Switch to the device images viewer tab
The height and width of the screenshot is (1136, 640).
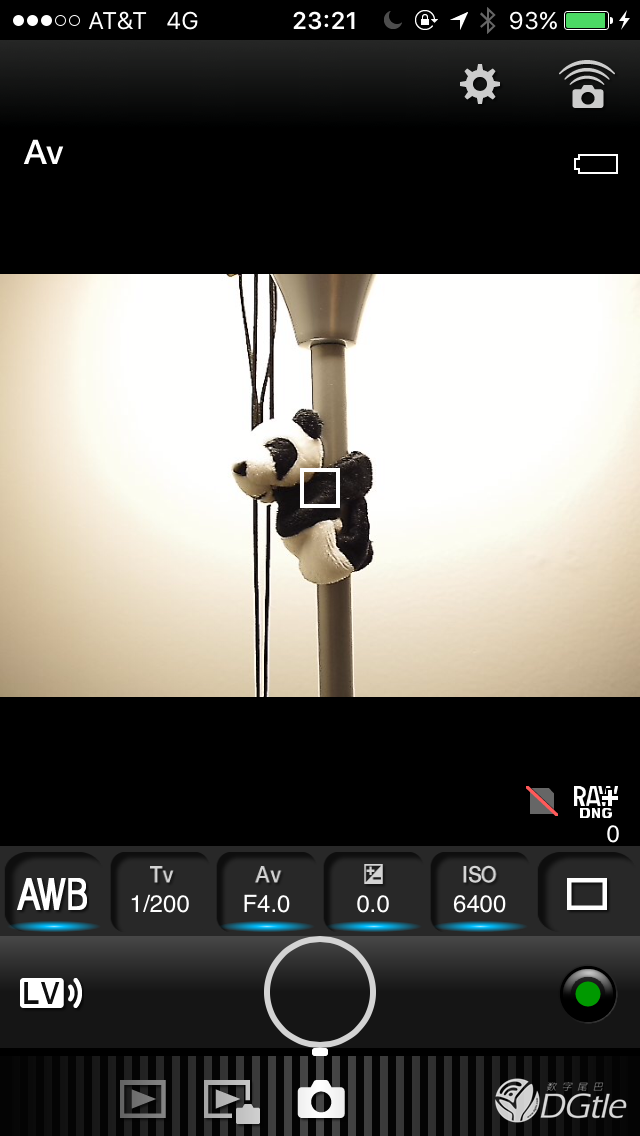pyautogui.click(x=231, y=1100)
